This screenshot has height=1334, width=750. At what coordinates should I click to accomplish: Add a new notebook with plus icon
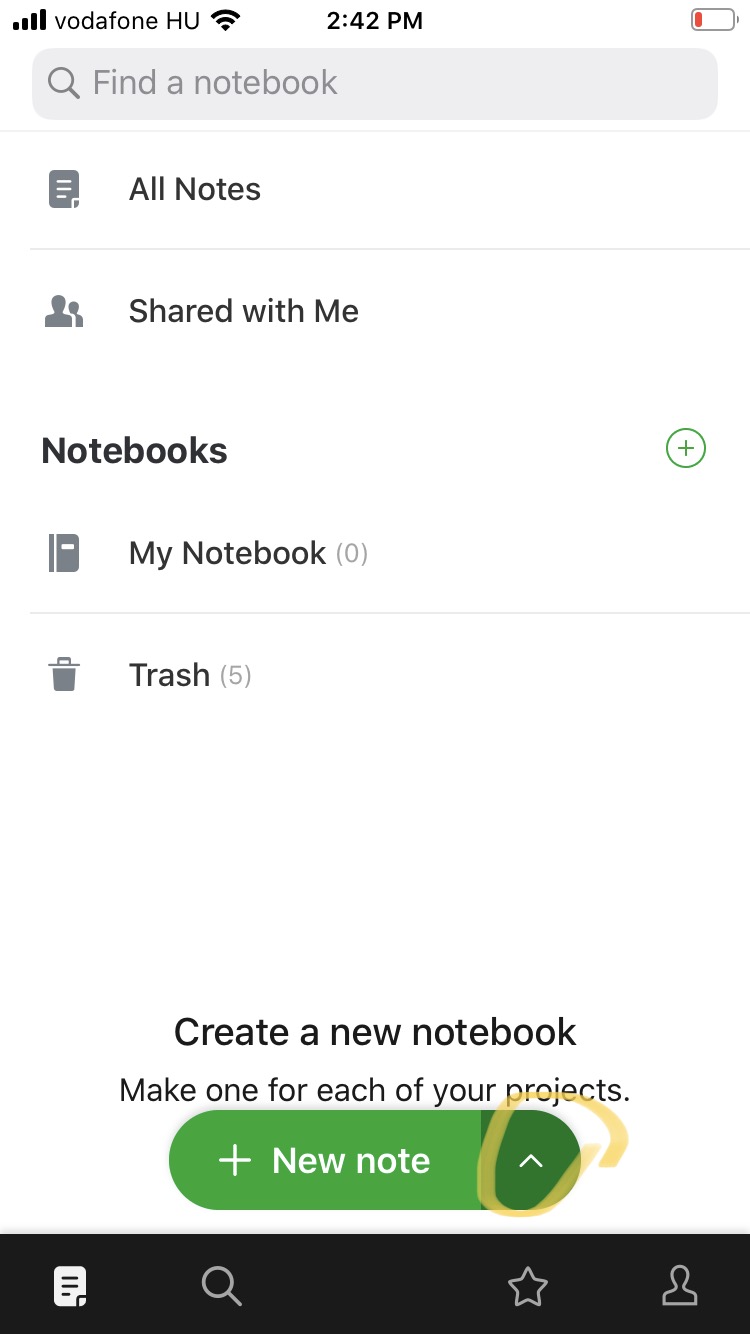click(685, 449)
